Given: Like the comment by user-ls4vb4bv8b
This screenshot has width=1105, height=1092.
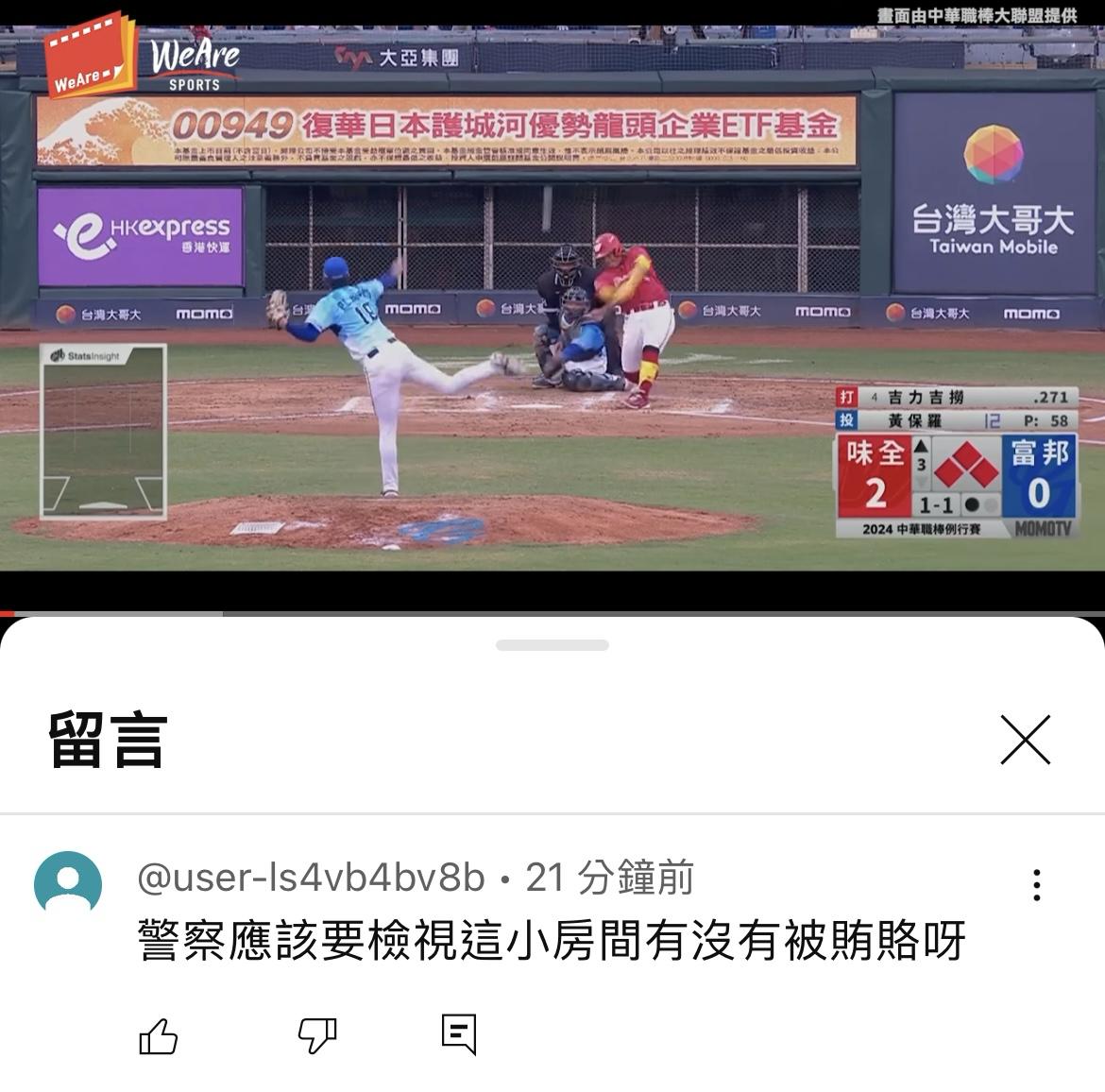Looking at the screenshot, I should (x=158, y=1036).
